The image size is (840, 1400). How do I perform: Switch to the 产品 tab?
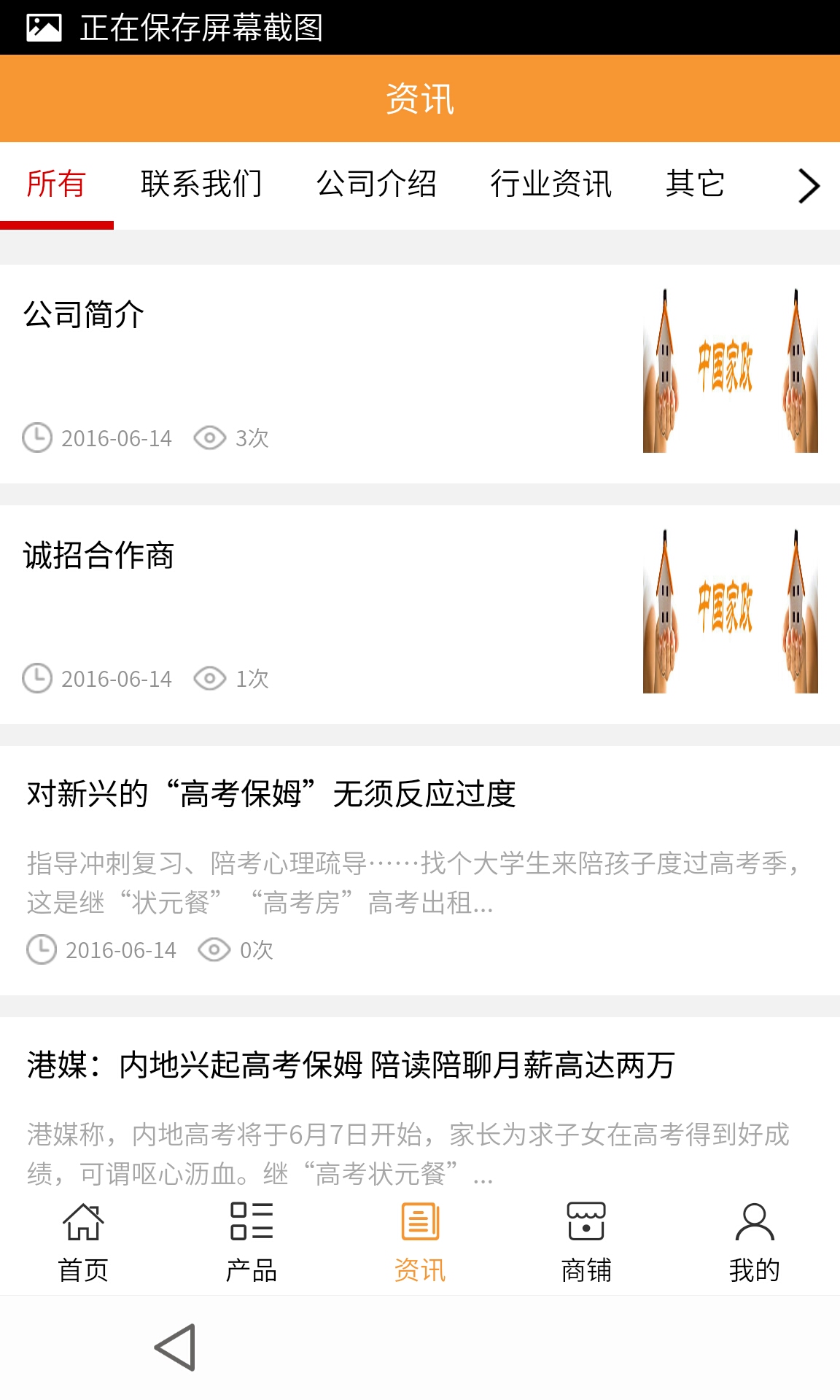pos(252,1242)
